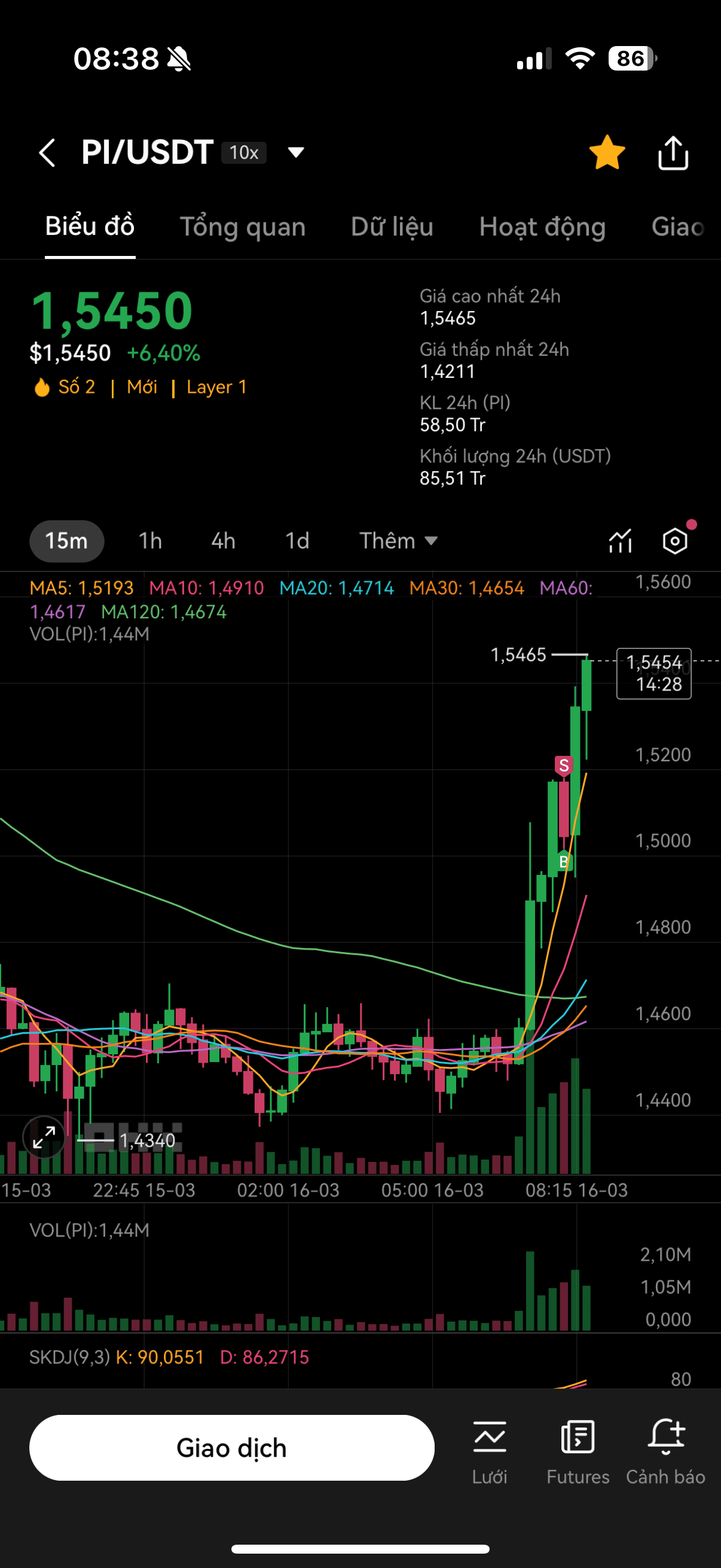The height and width of the screenshot is (1568, 721).
Task: Toggle the favorite star
Action: (607, 152)
